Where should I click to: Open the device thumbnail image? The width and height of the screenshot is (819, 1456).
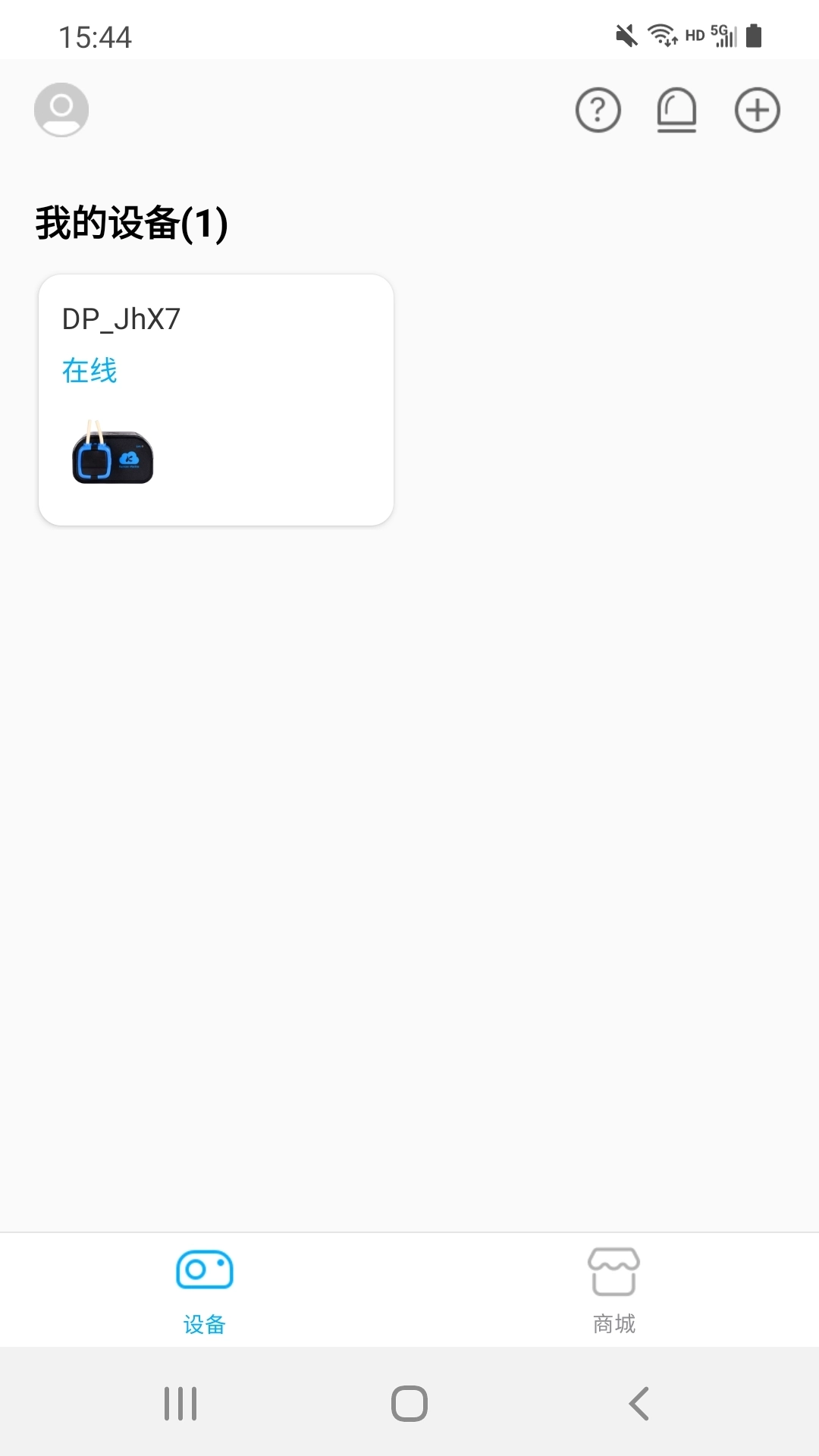111,456
